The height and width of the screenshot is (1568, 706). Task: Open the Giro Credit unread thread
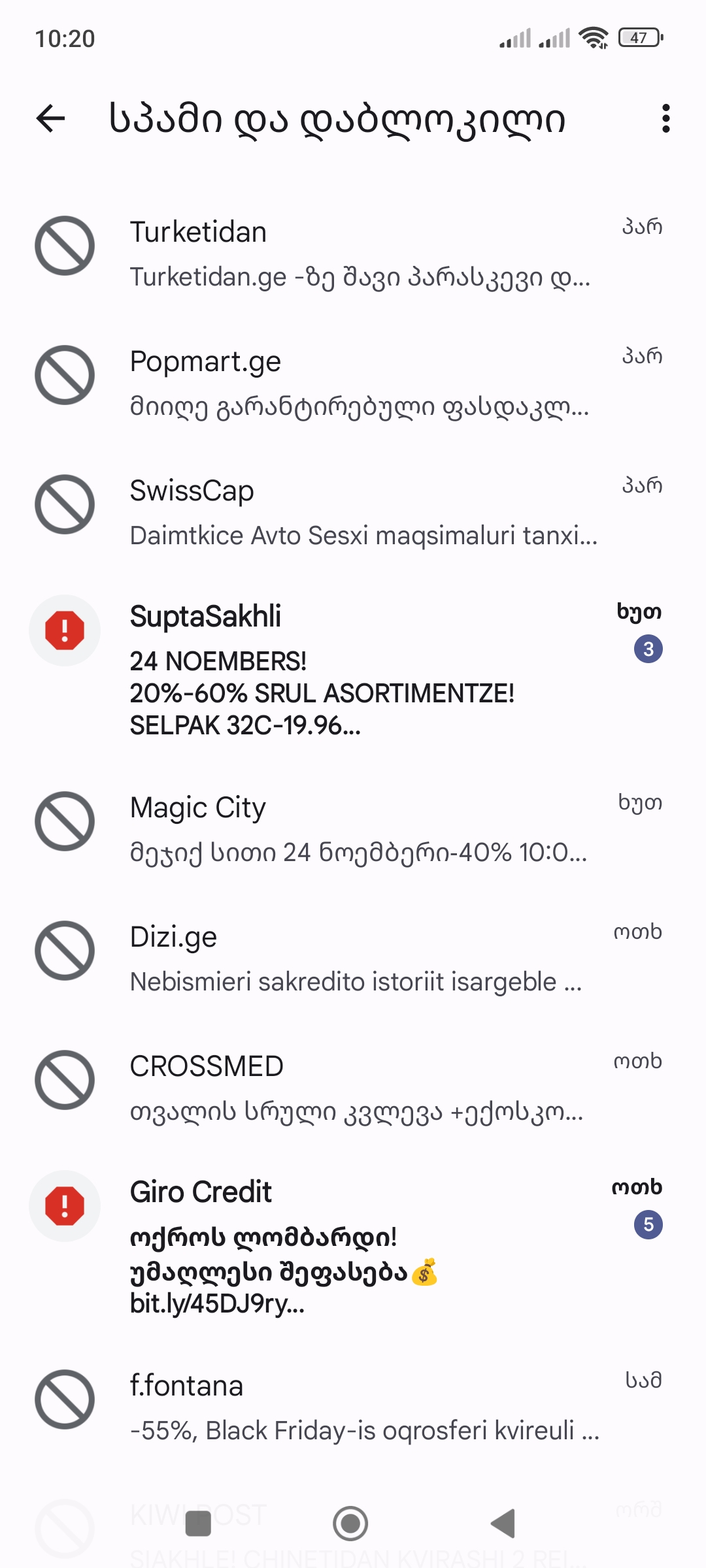point(360,1245)
